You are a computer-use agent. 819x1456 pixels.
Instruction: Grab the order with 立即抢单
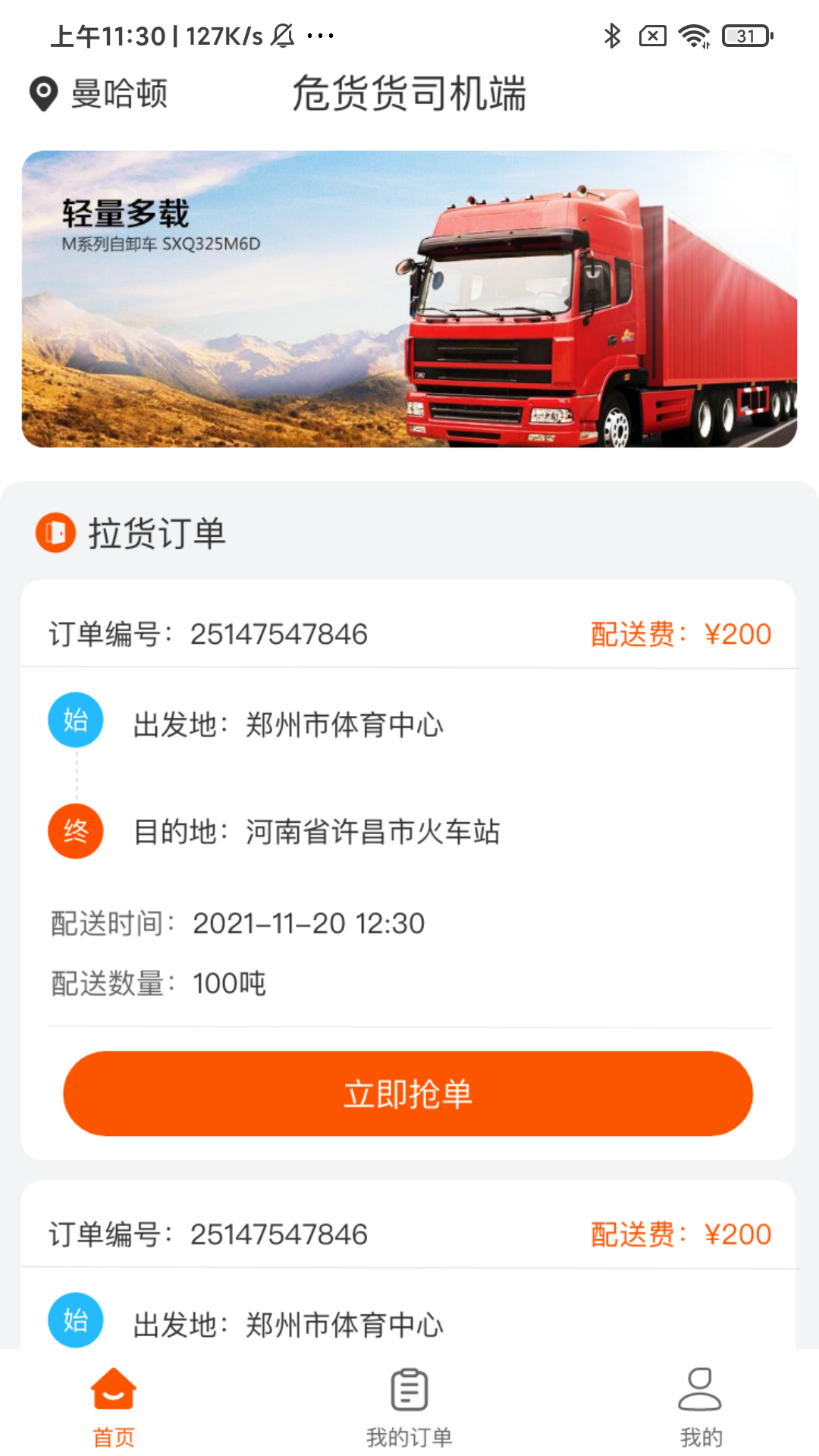coord(408,1094)
